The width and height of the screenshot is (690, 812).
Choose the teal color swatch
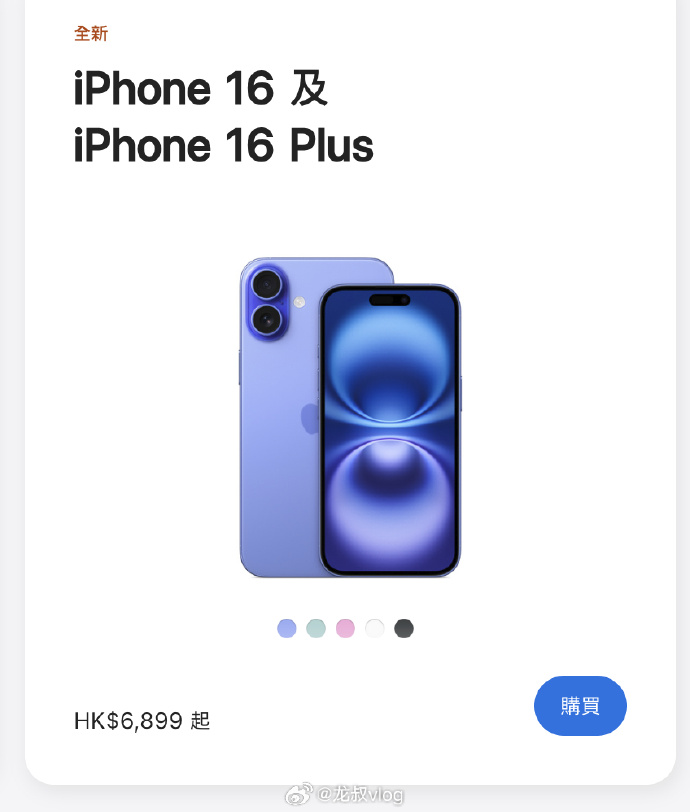316,628
